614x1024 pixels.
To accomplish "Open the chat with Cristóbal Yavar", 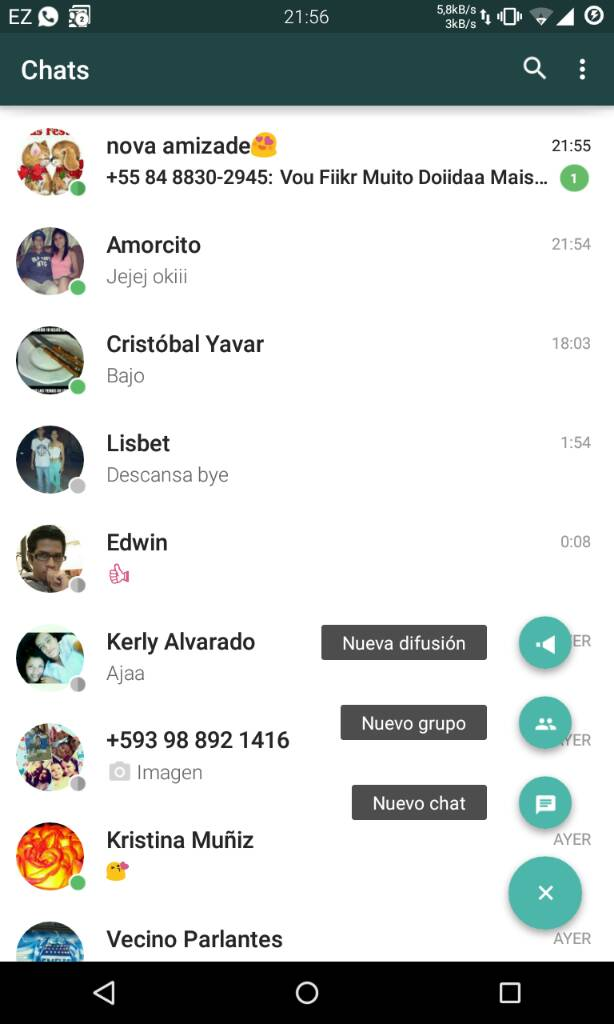I will coord(307,360).
